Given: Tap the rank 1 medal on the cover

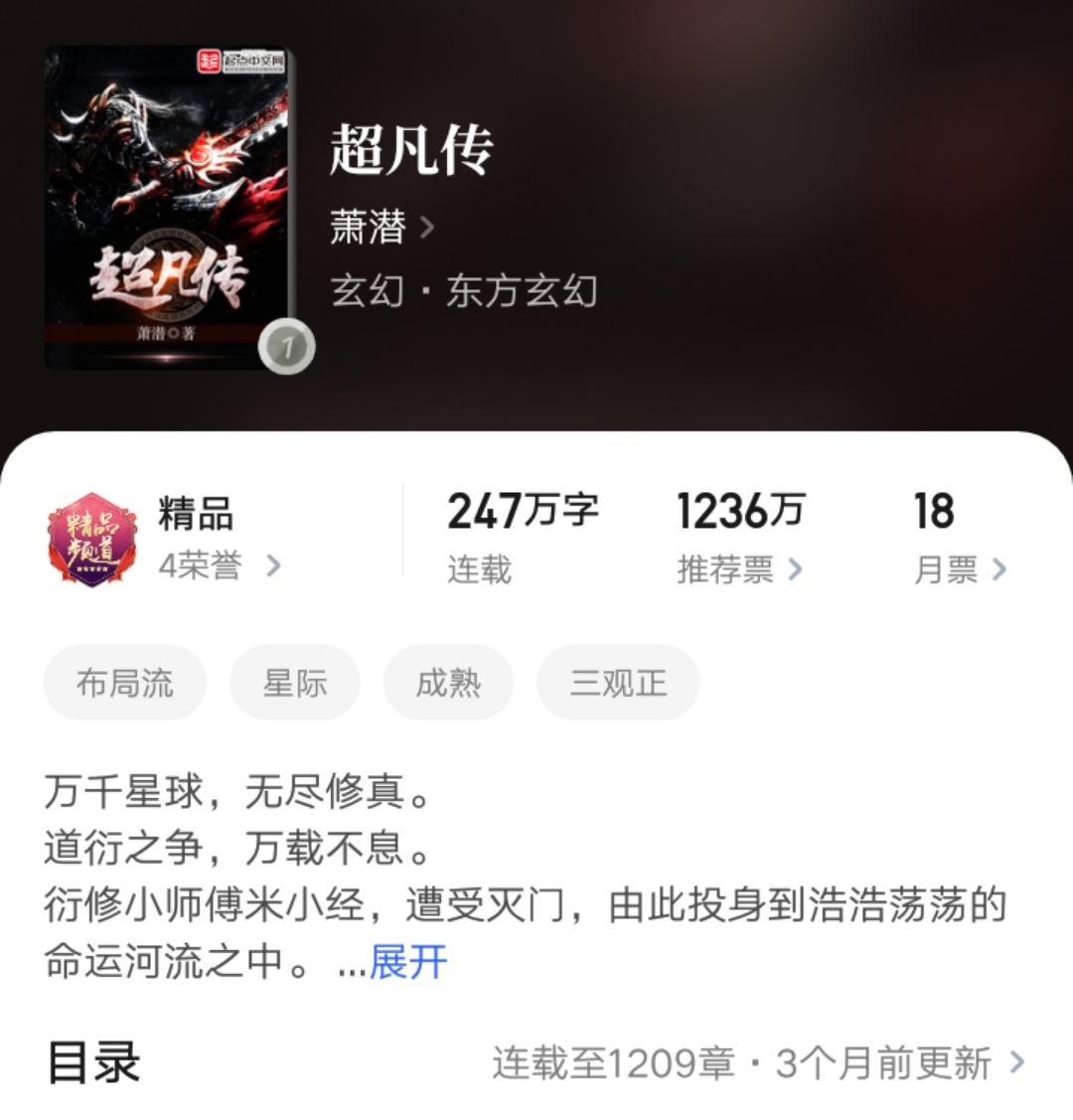Looking at the screenshot, I should pos(287,345).
